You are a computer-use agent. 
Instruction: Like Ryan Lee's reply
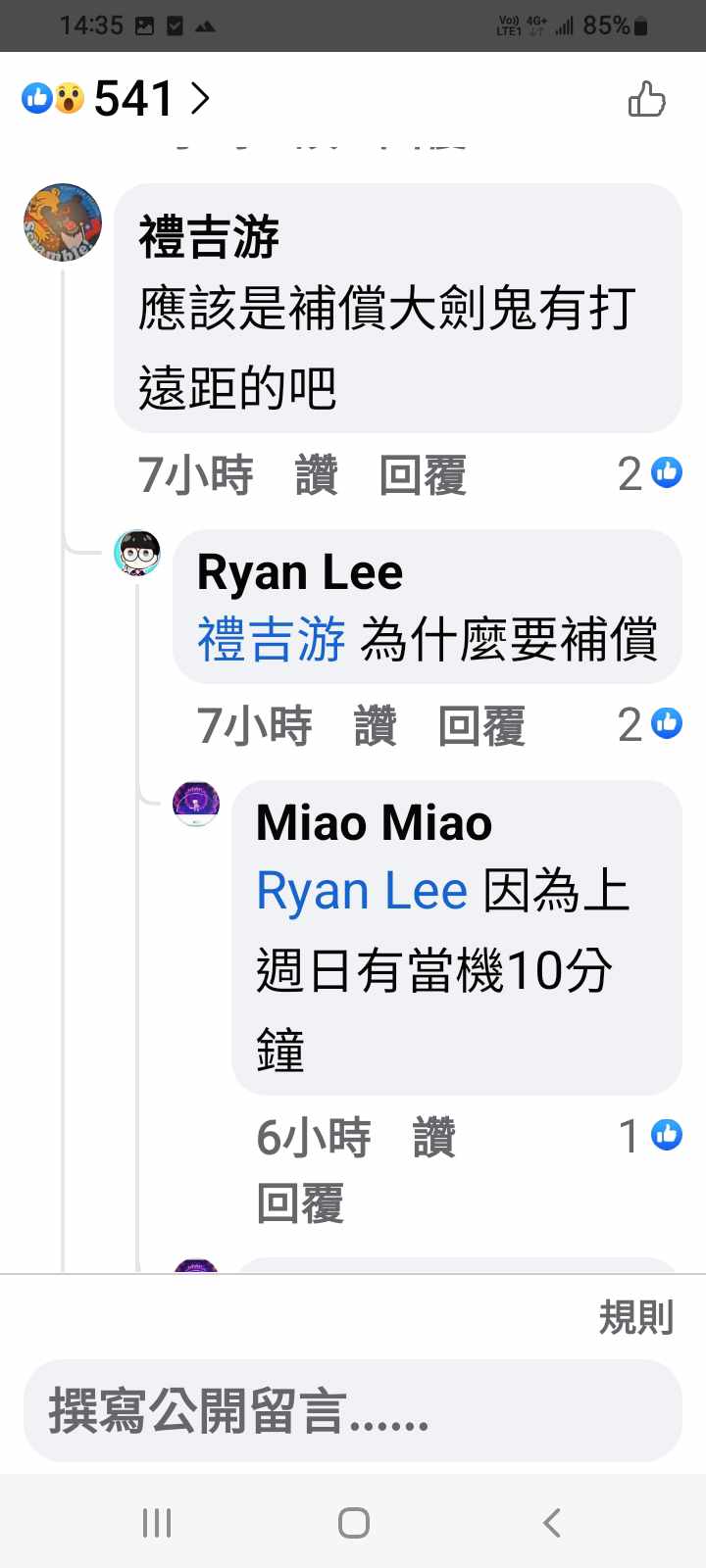tap(375, 726)
